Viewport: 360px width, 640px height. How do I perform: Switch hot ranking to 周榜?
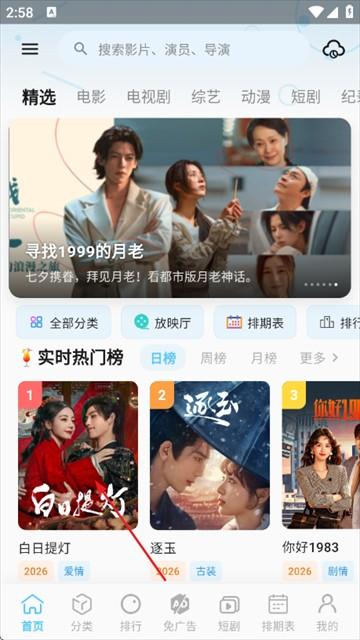pos(213,358)
